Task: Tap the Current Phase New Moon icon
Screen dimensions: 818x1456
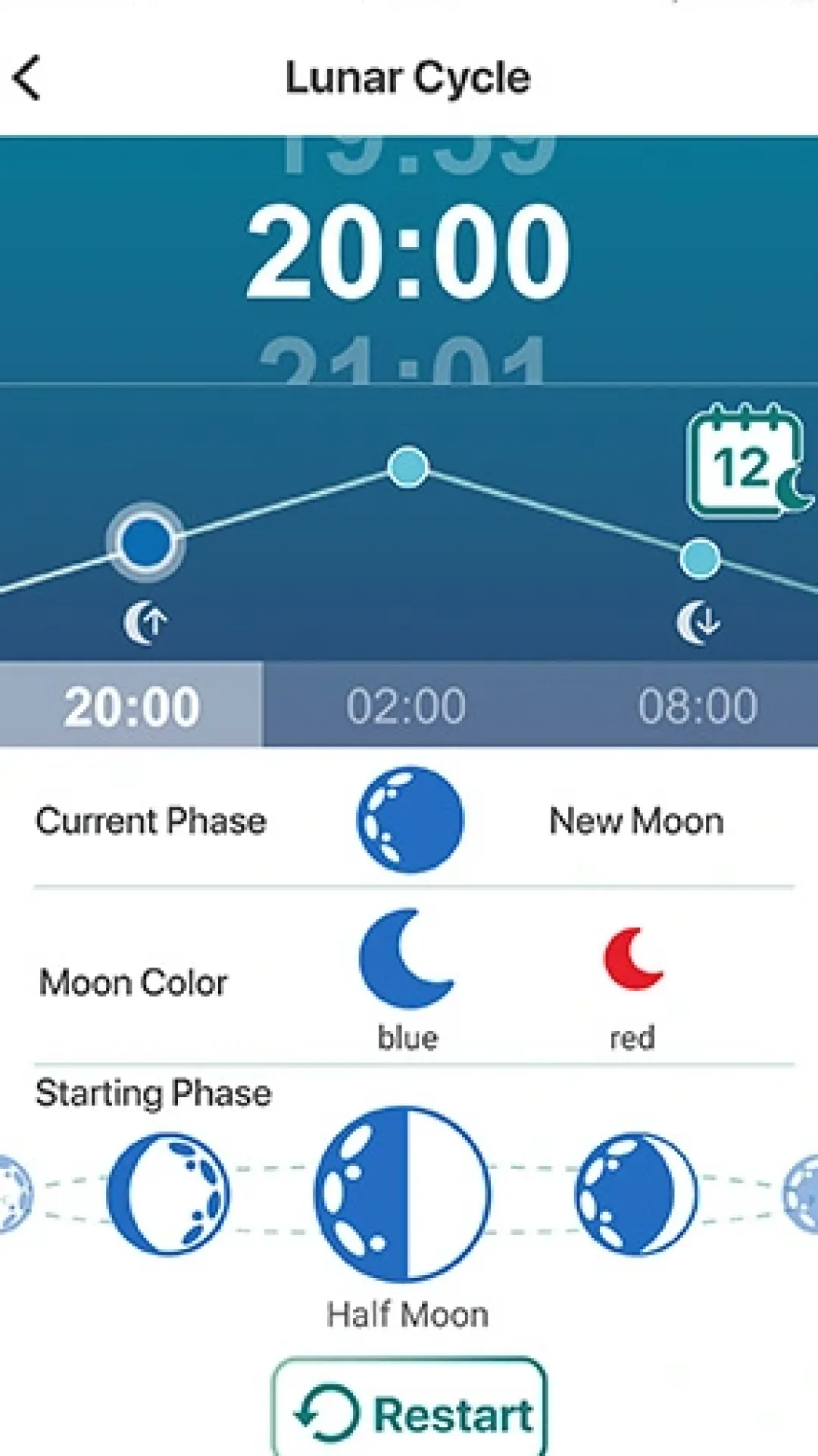Action: 410,820
